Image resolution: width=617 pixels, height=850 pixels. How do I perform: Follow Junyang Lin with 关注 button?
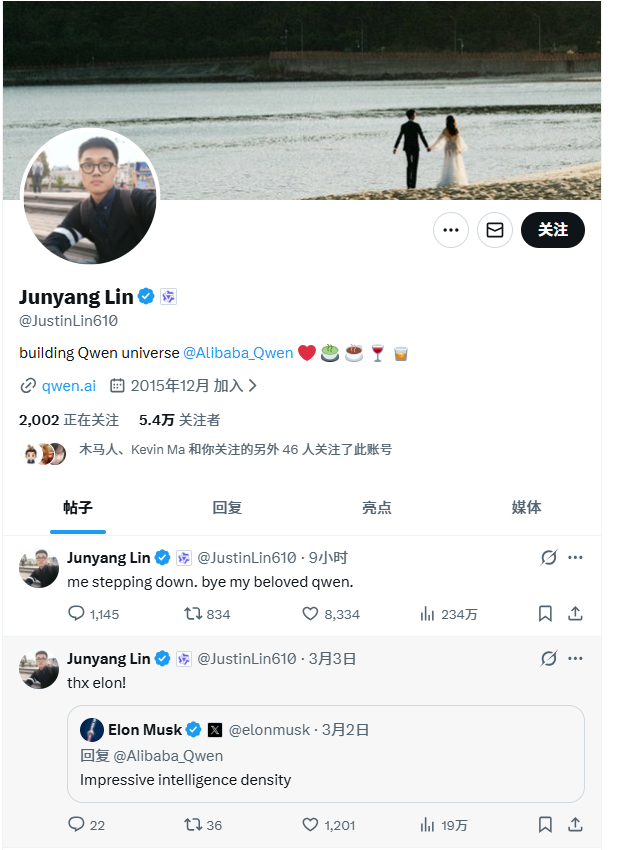coord(552,230)
